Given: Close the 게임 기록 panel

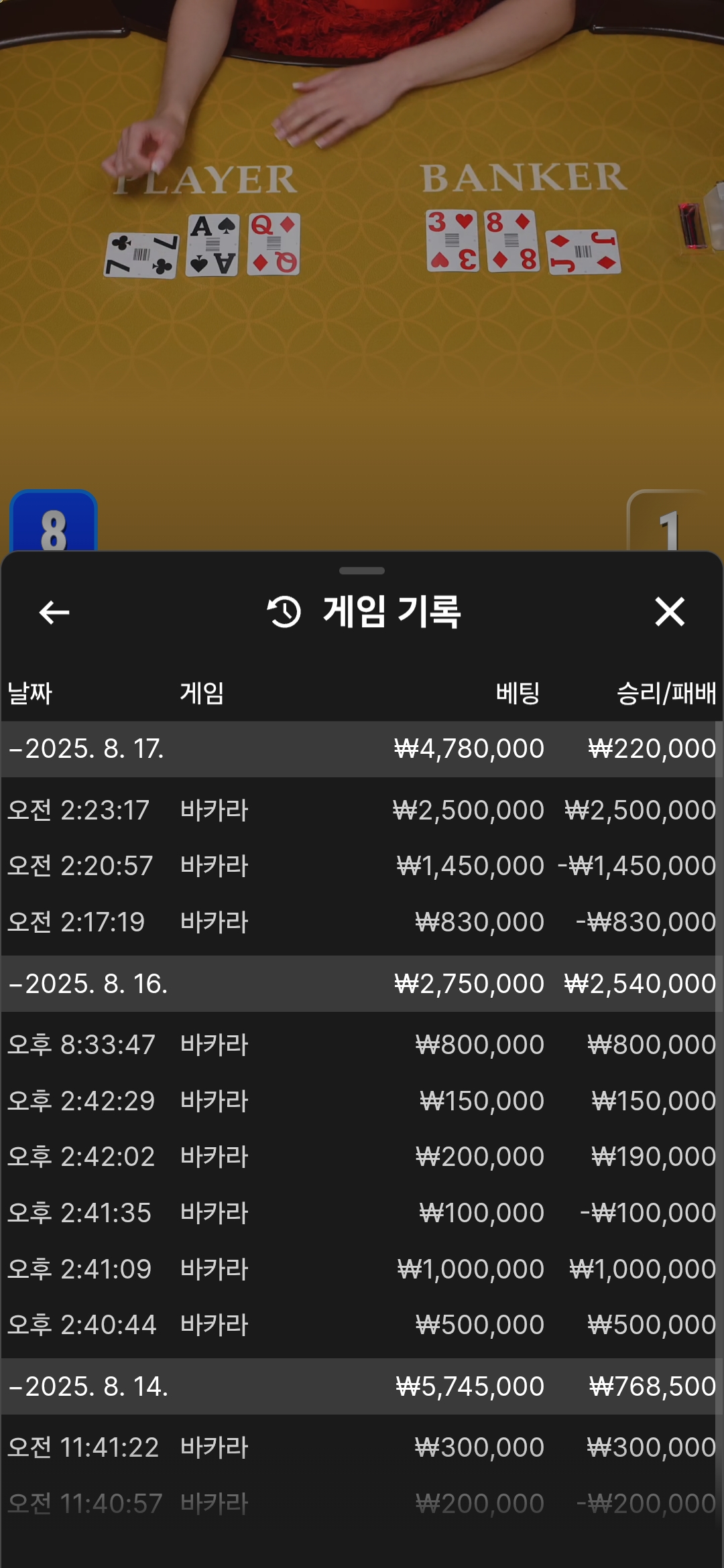Looking at the screenshot, I should pos(669,612).
